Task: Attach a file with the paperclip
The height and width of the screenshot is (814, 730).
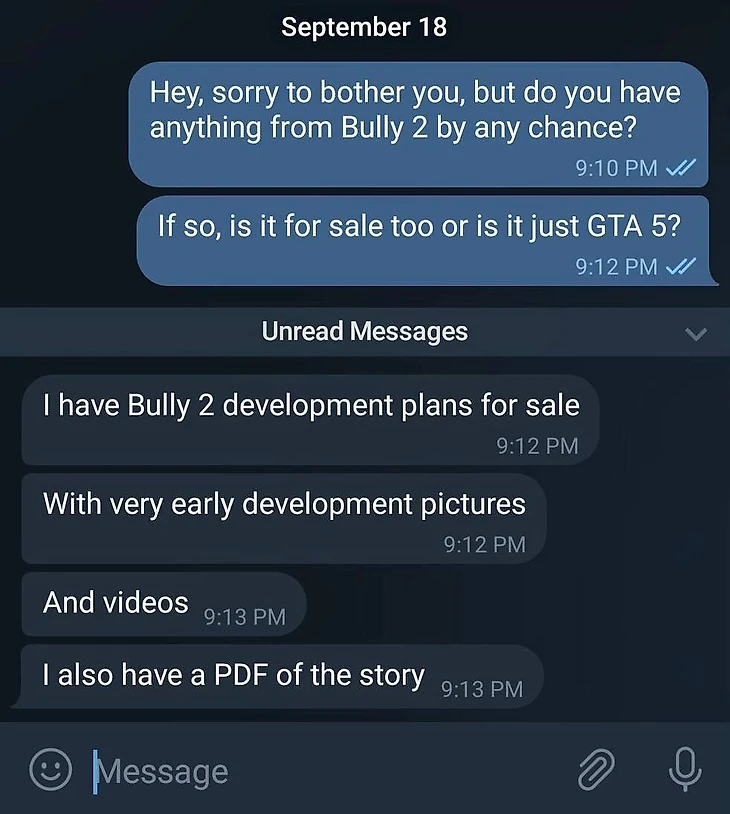Action: pos(596,770)
